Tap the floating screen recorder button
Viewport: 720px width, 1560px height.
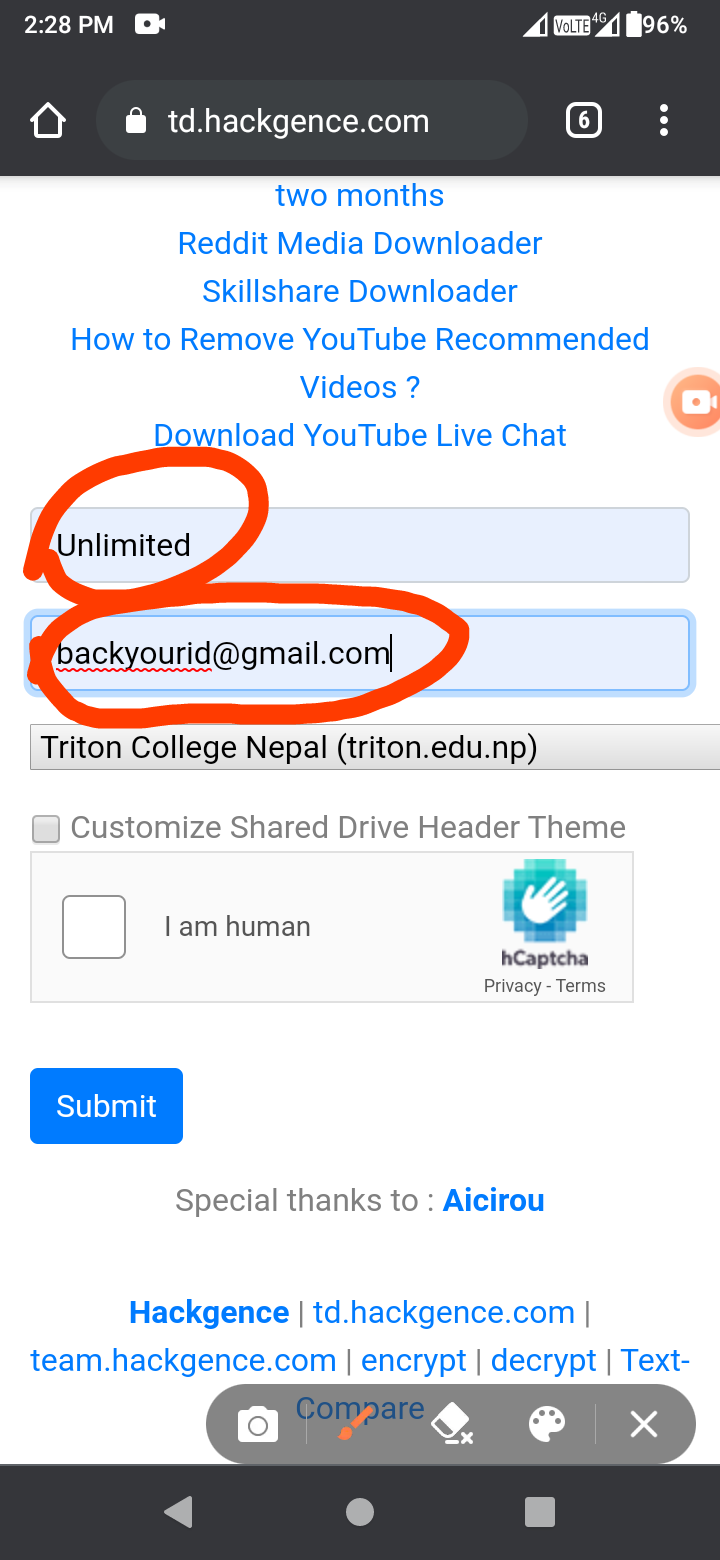pos(696,402)
